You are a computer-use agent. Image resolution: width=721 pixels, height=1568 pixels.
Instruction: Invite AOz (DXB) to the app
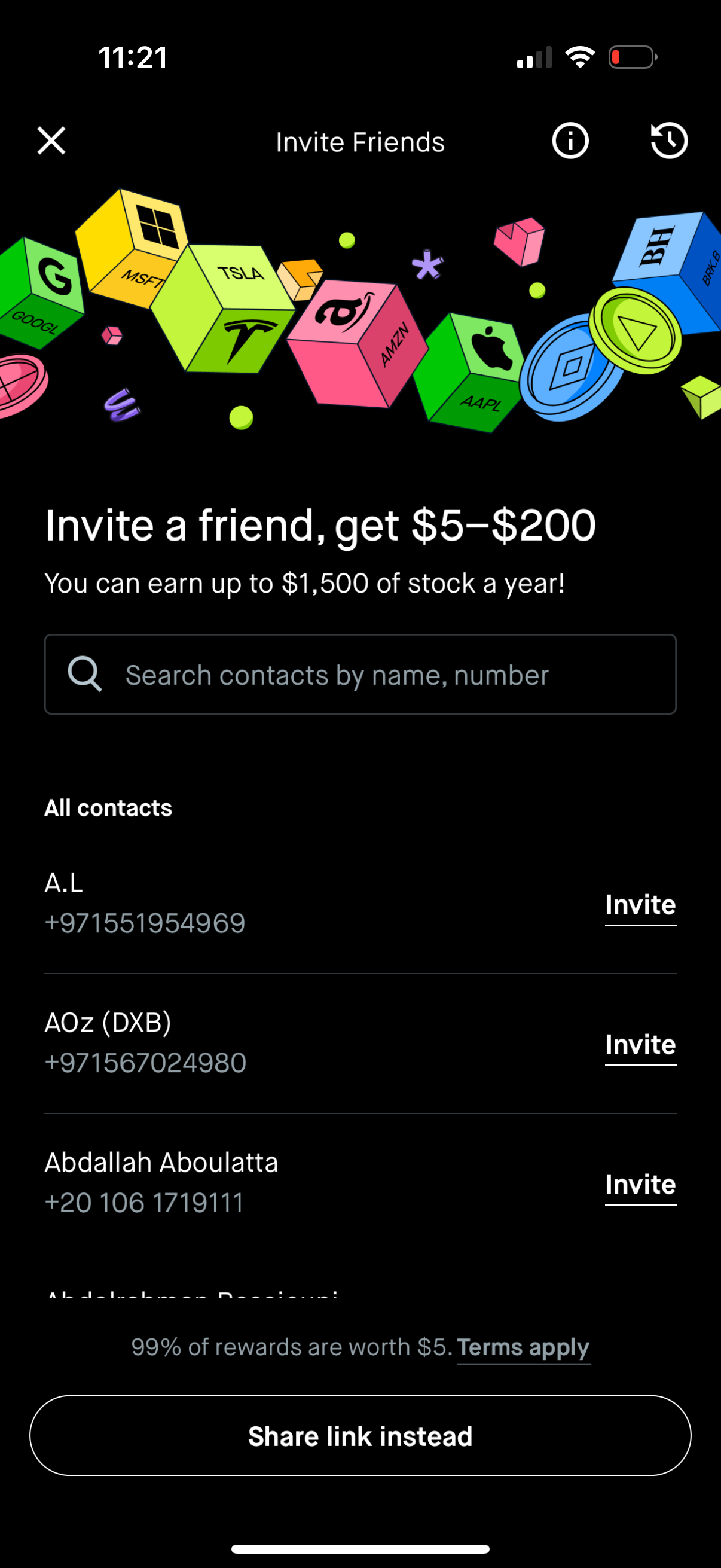[640, 1045]
